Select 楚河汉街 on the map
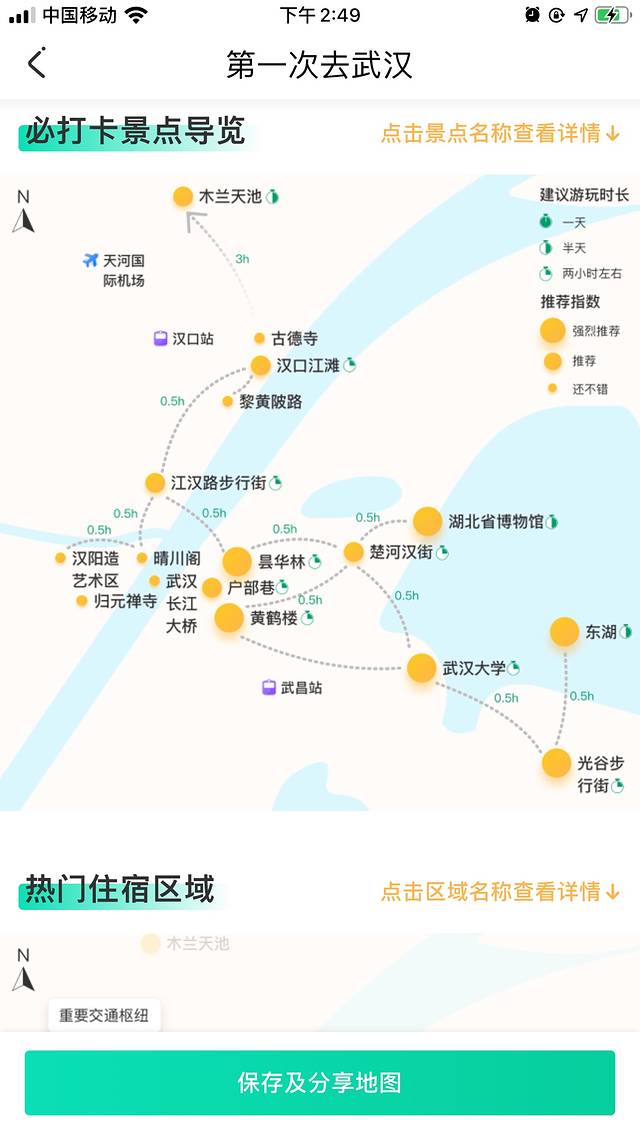Viewport: 640px width, 1137px height. [x=400, y=552]
